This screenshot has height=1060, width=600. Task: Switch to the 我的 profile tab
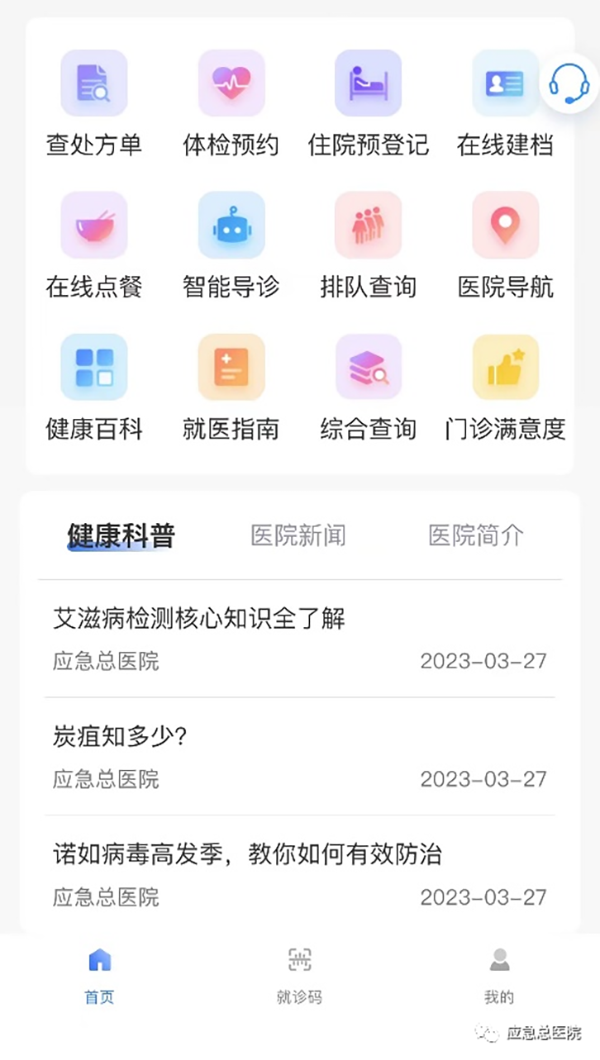click(x=499, y=975)
